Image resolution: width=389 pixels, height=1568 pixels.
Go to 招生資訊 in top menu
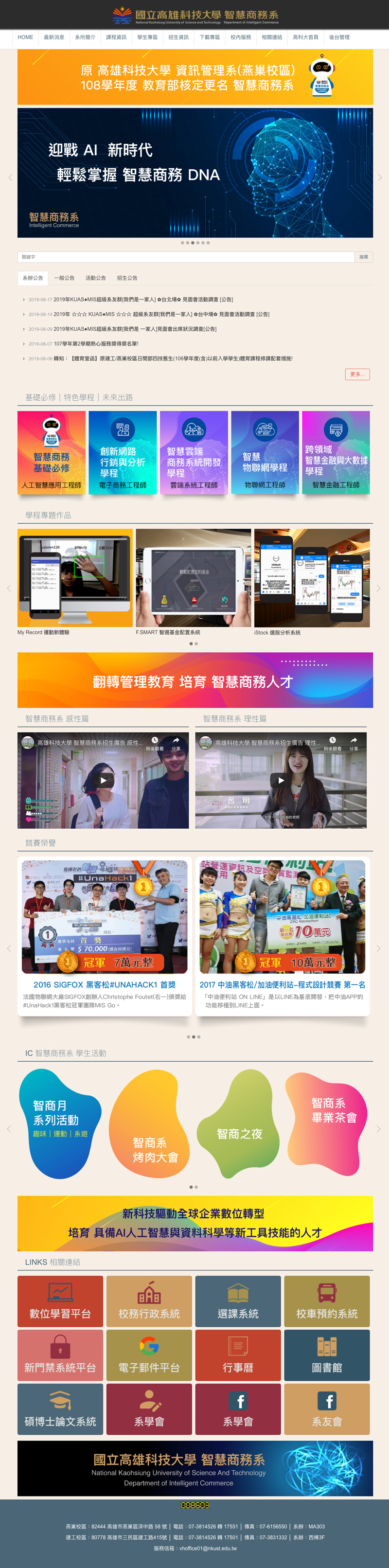point(178,37)
